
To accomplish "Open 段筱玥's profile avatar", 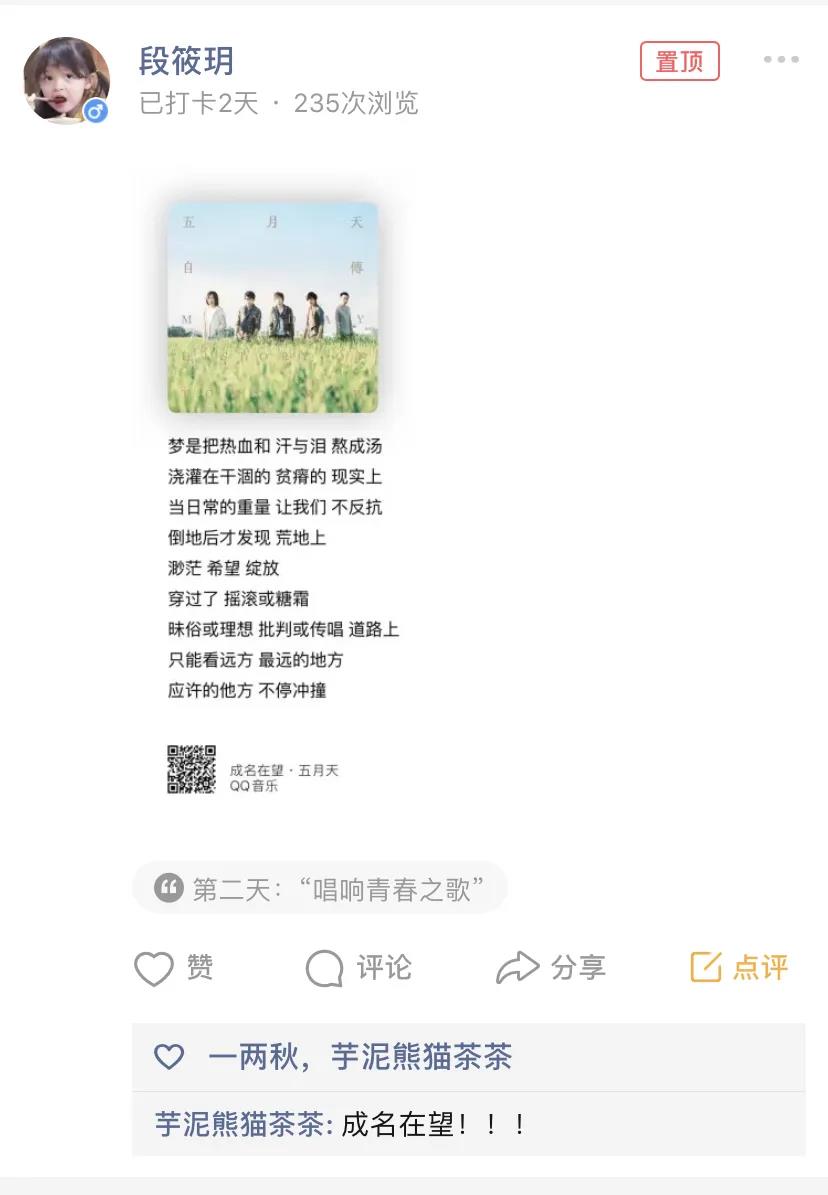I will (x=66, y=80).
